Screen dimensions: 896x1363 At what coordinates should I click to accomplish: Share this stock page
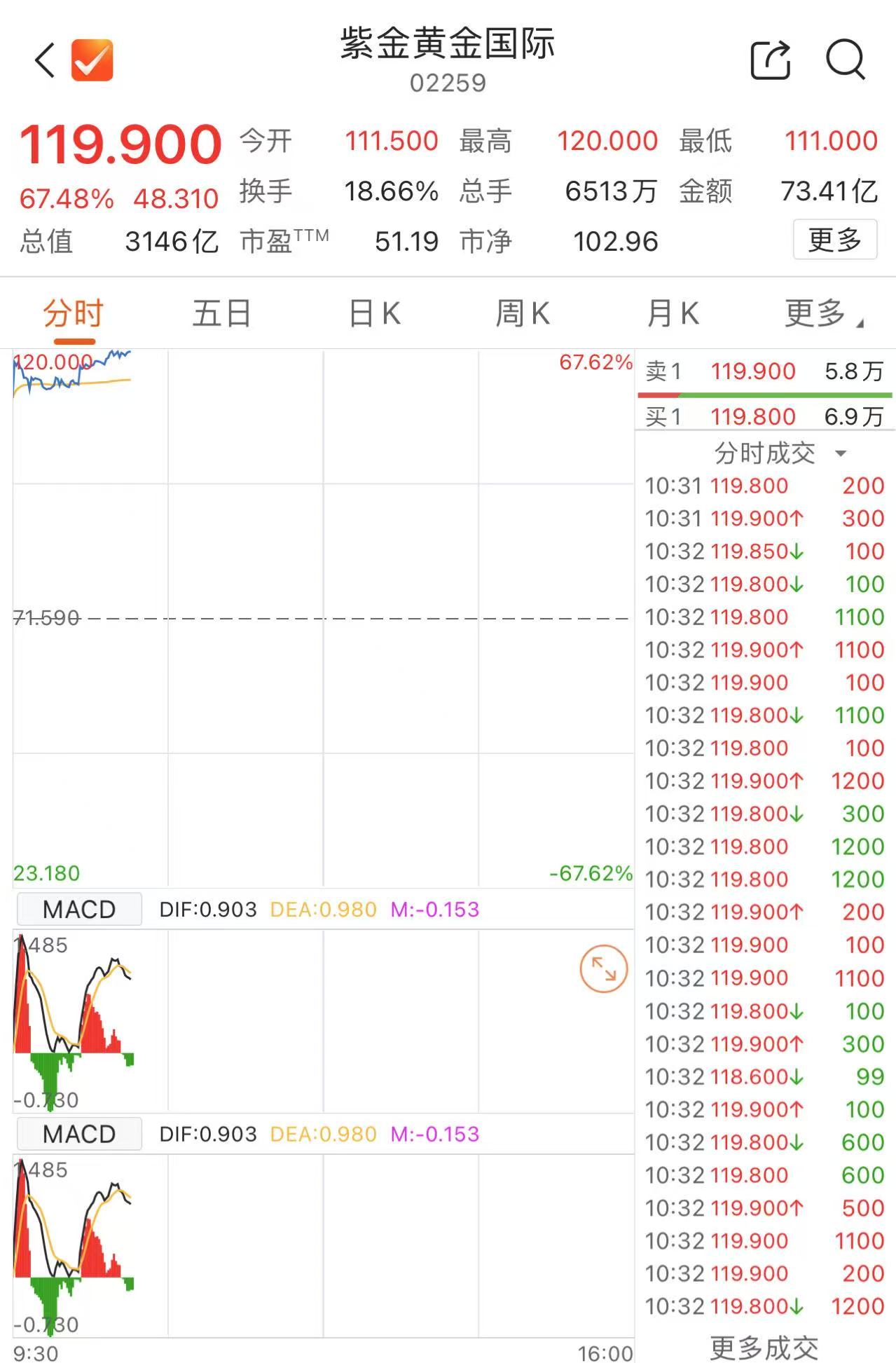(x=770, y=60)
